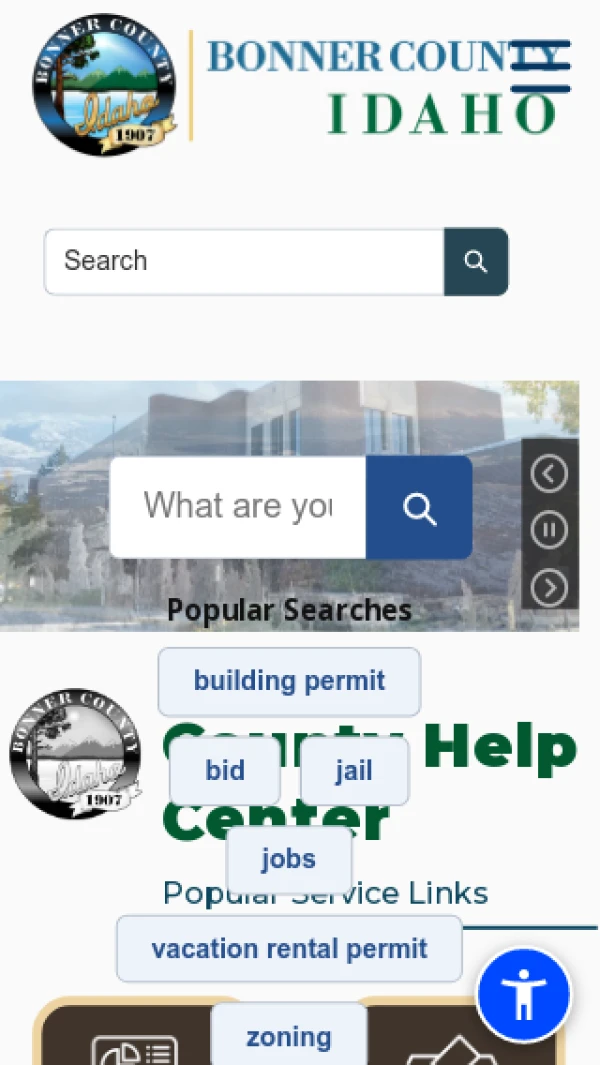600x1065 pixels.
Task: Submit the top search with magnifier button
Action: pos(476,261)
